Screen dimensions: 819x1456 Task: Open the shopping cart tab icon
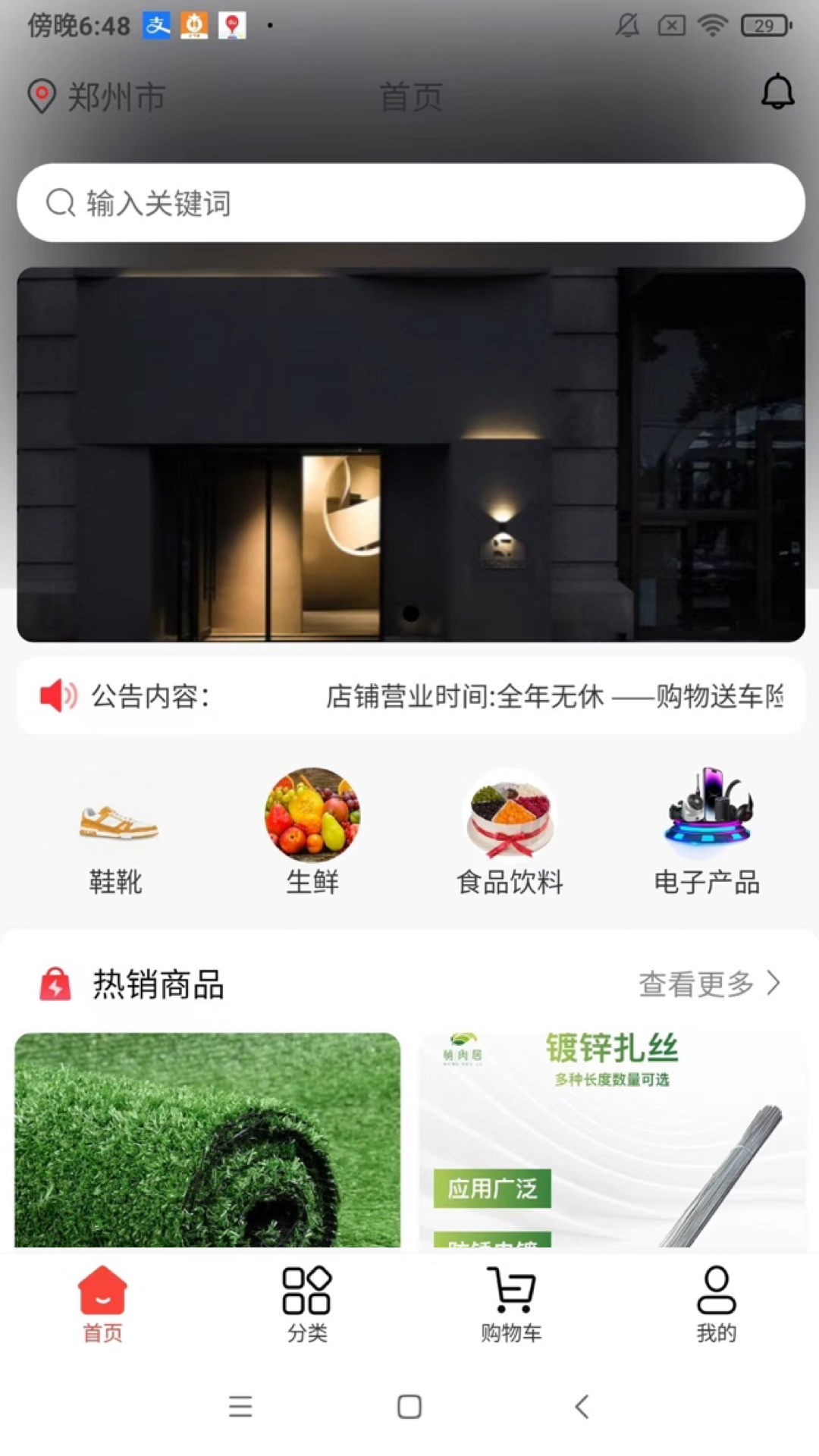point(510,1289)
